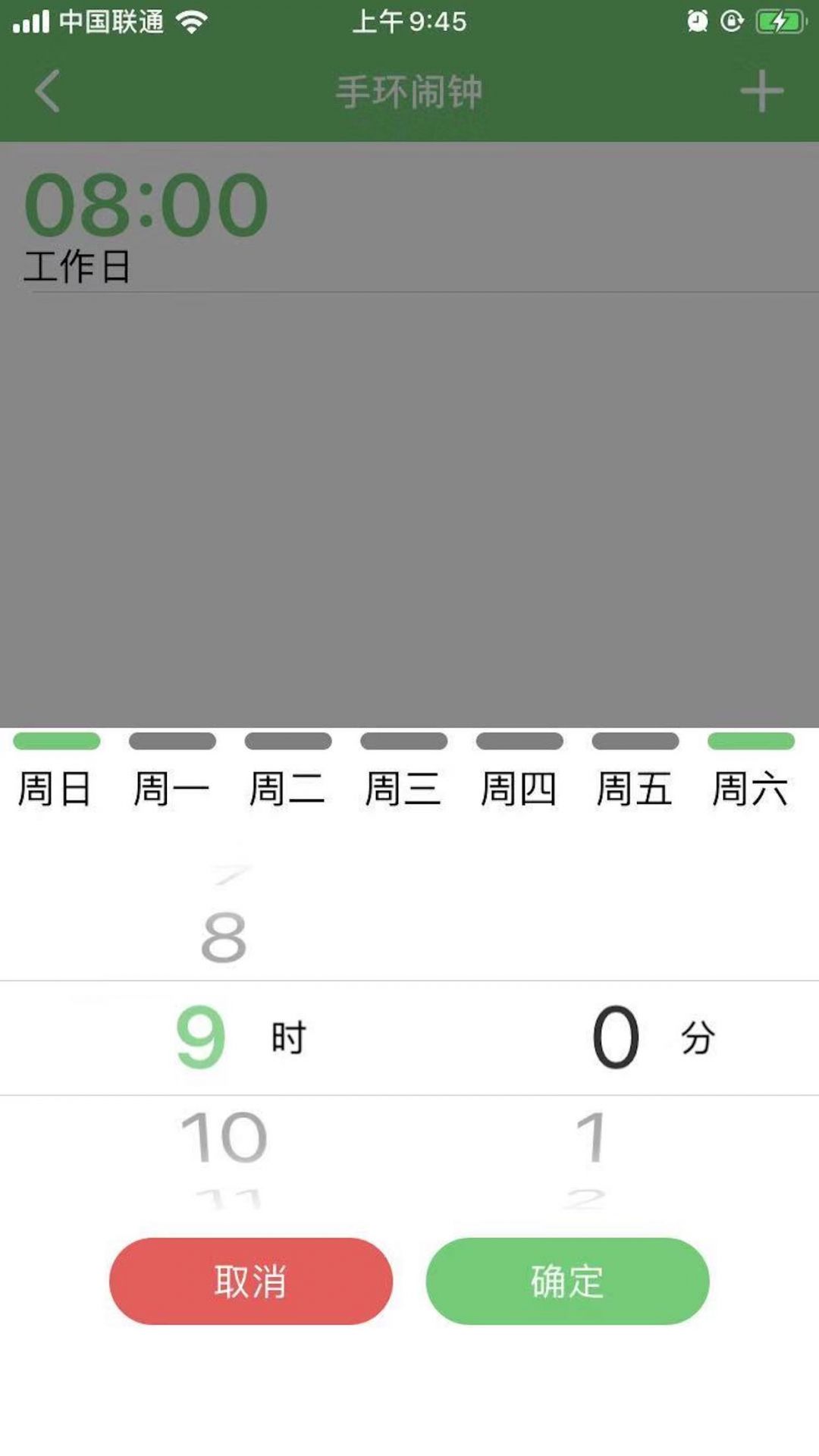Confirm the alarm with 确定

[x=567, y=1281]
